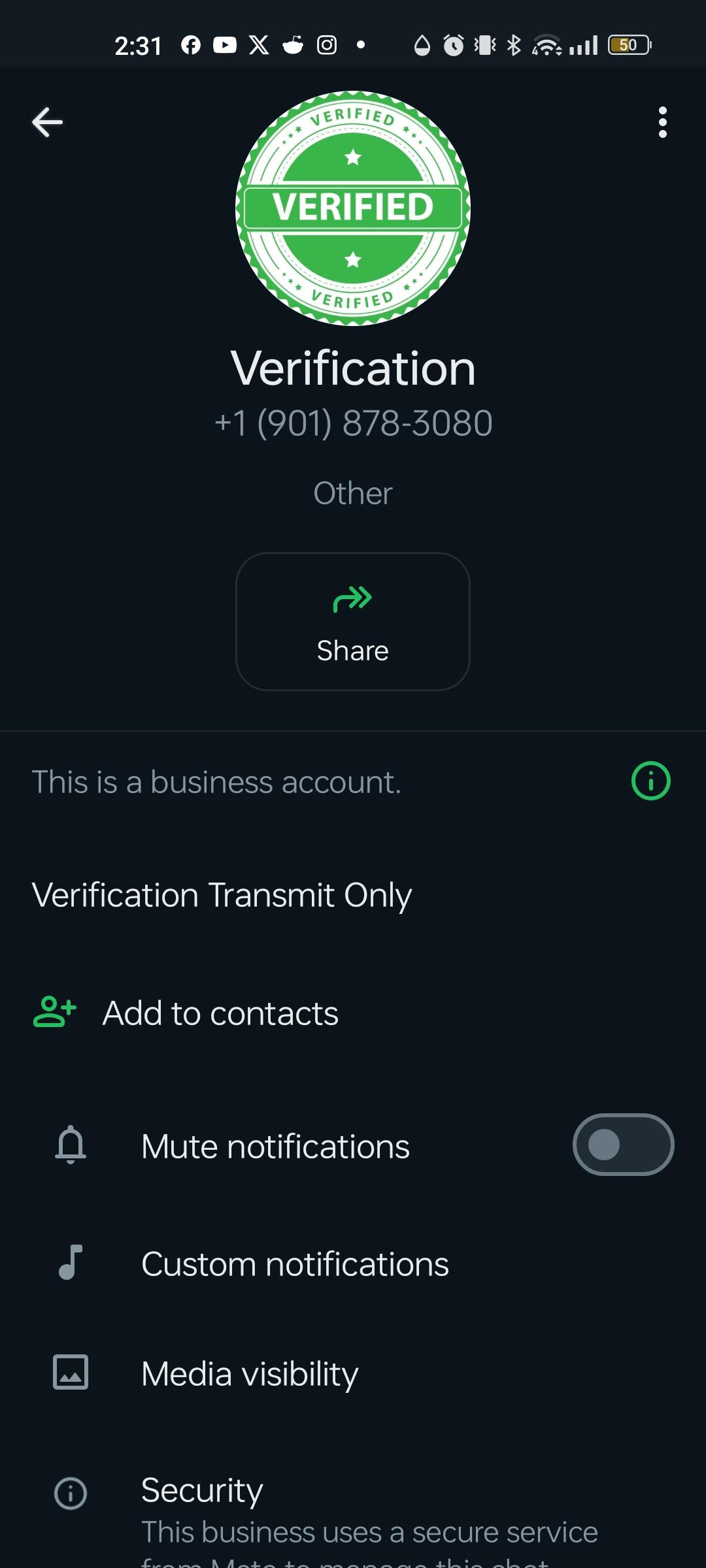Share this business contact
This screenshot has height=1568, width=706.
[353, 621]
